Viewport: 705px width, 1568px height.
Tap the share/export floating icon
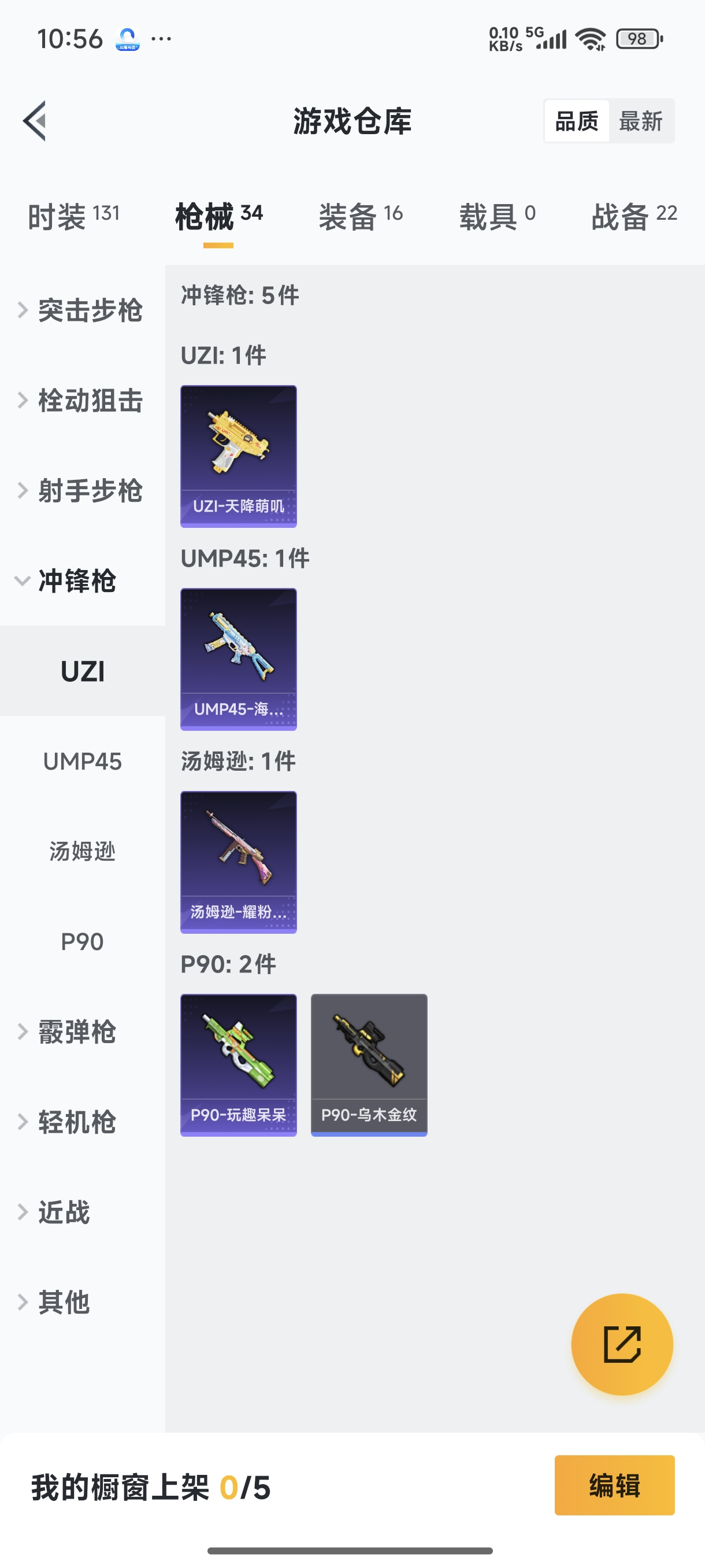pyautogui.click(x=622, y=1345)
